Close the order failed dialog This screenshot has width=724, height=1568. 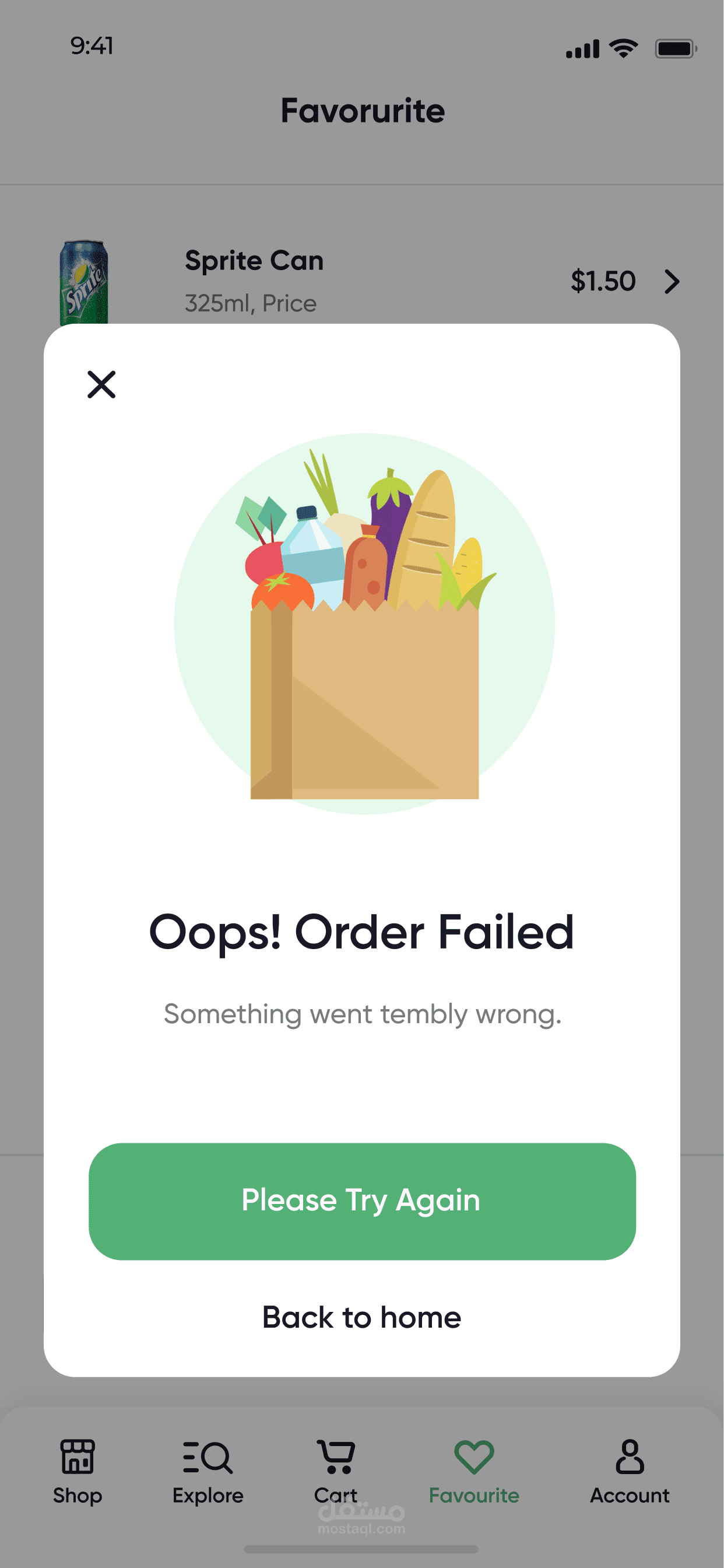coord(101,384)
